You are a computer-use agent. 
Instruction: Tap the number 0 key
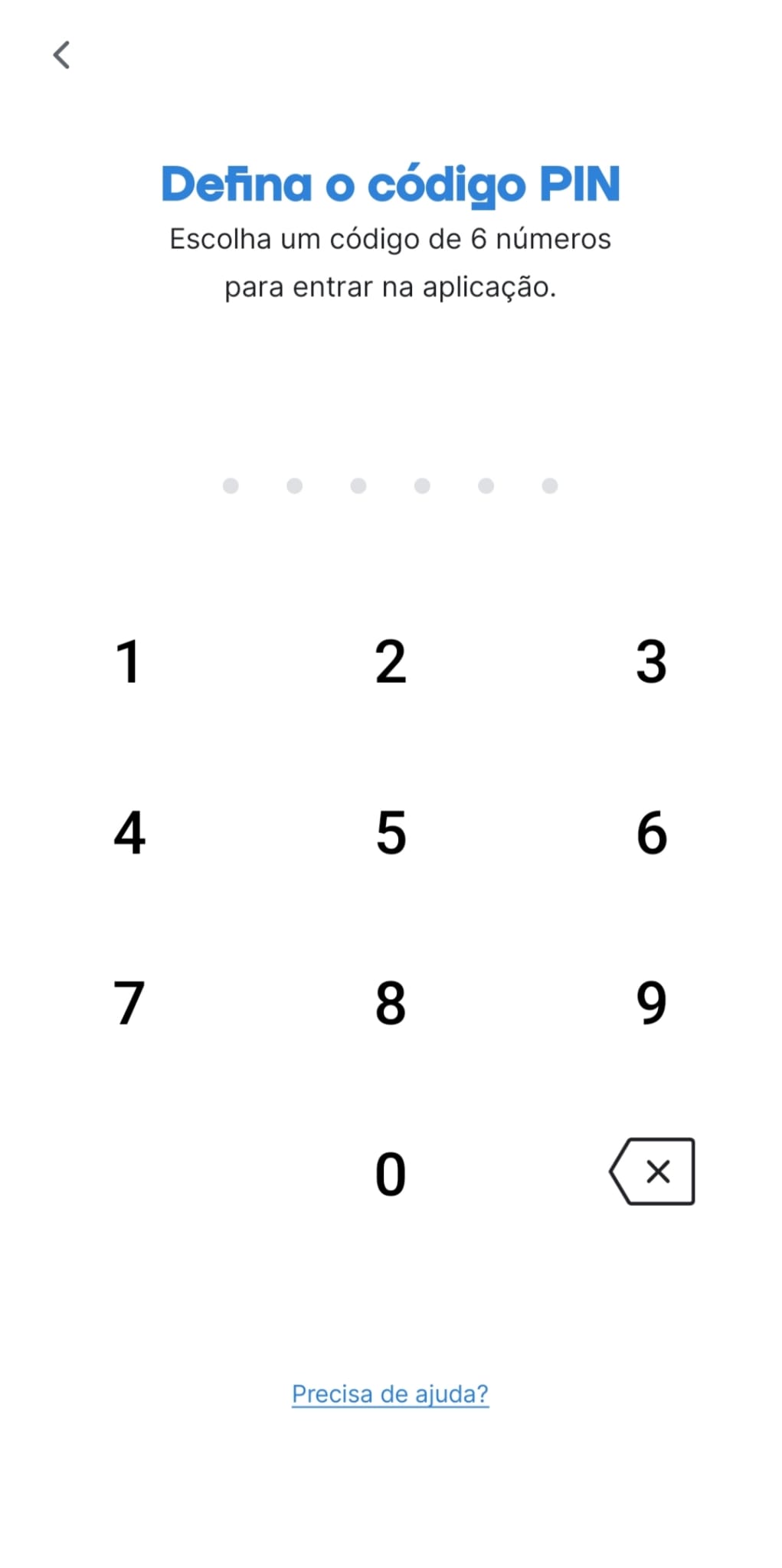tap(391, 1174)
